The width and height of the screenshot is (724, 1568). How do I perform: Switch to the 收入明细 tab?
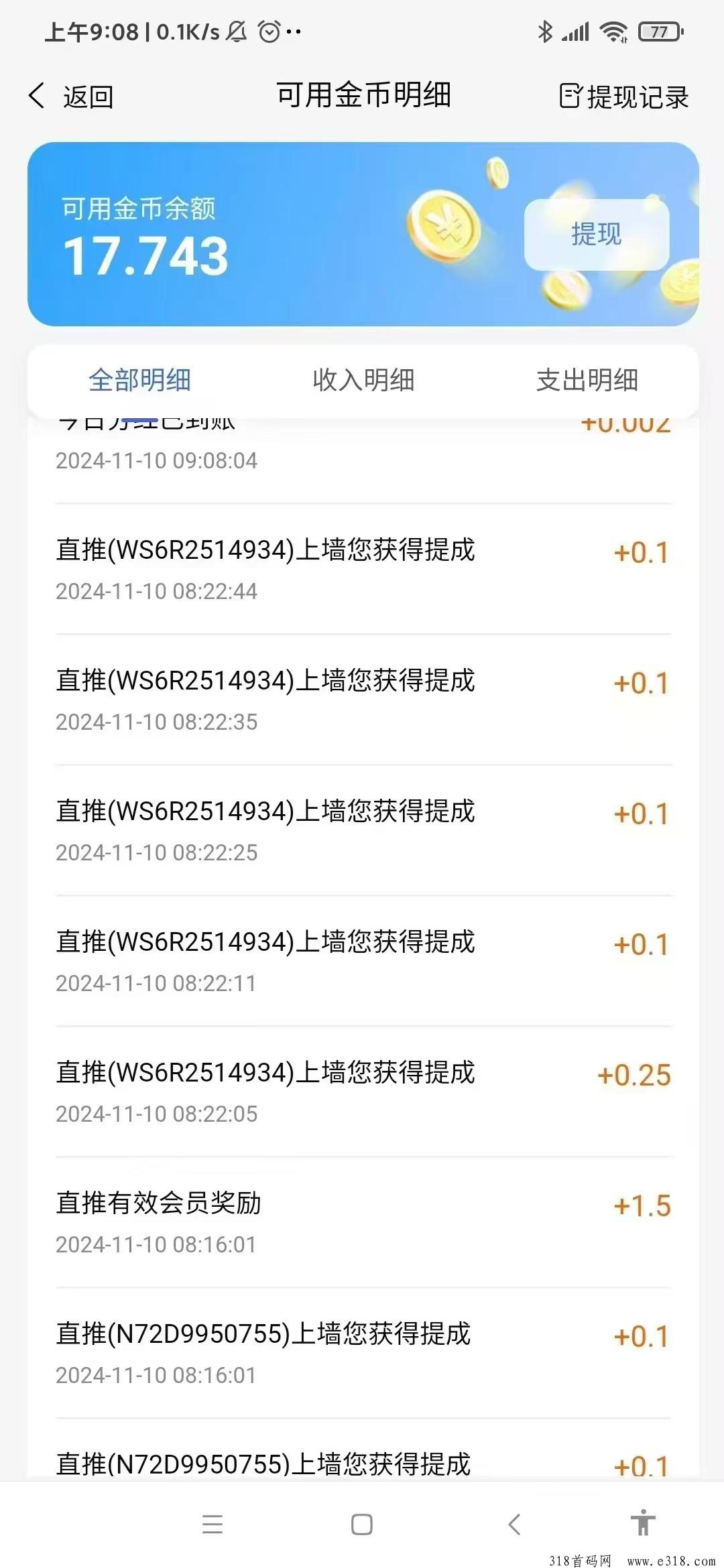click(363, 380)
